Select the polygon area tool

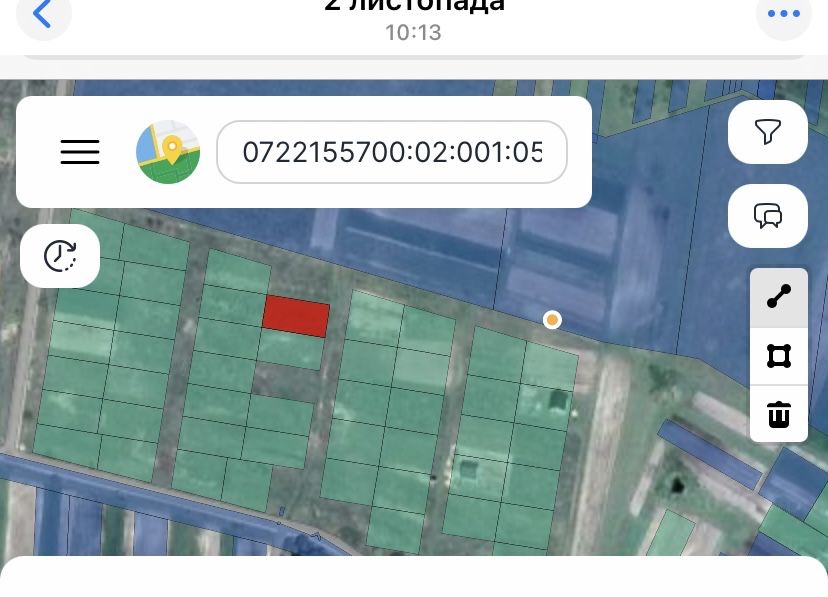click(779, 356)
